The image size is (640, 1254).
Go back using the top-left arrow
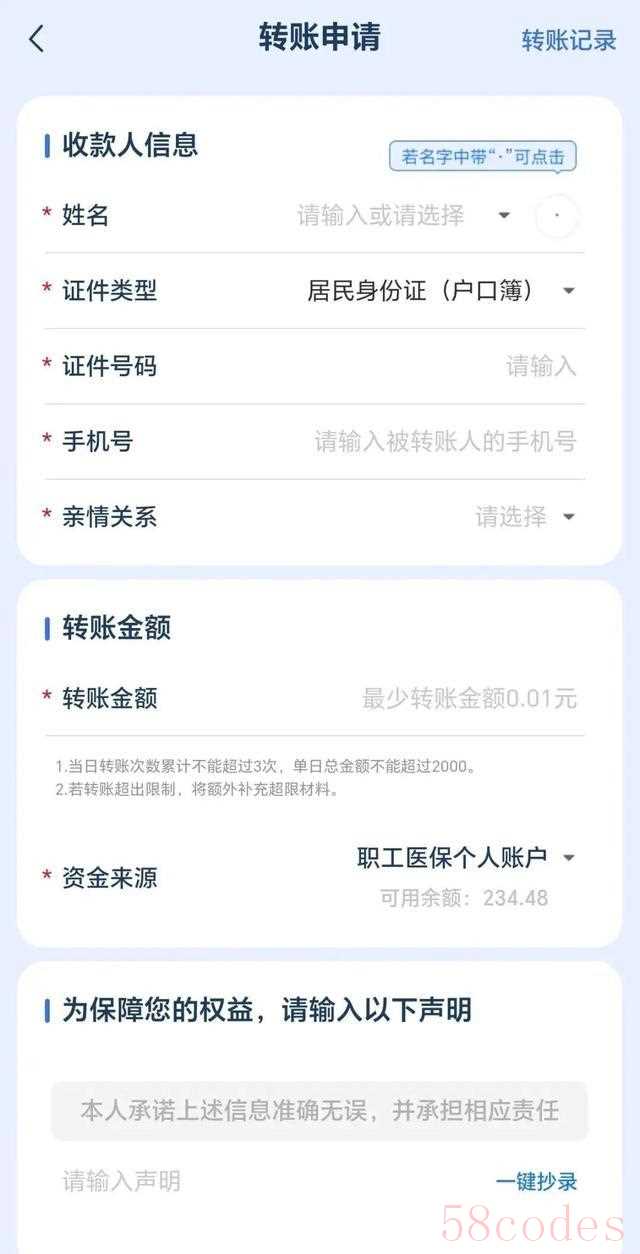37,40
